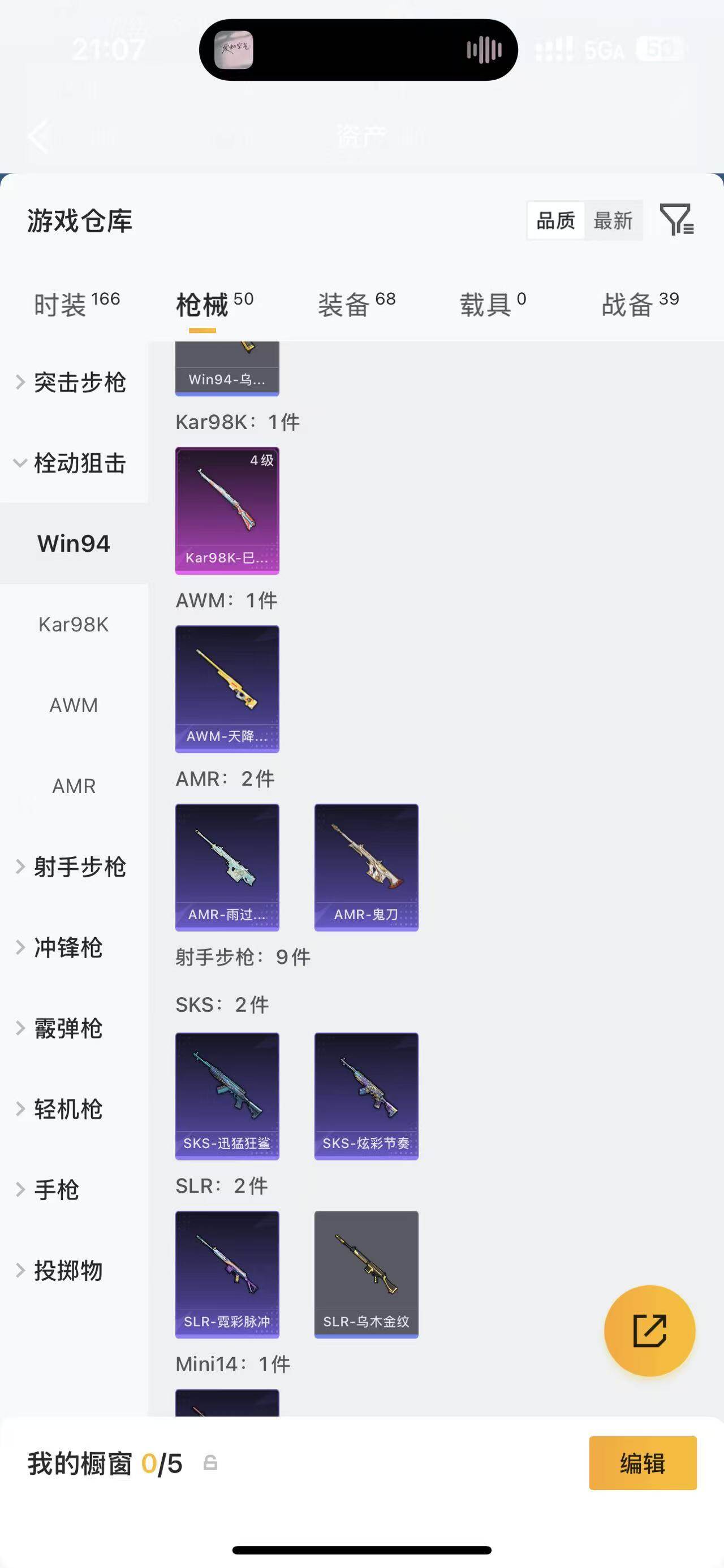Switch sorting to 品质
This screenshot has height=1568, width=724.
tap(555, 220)
